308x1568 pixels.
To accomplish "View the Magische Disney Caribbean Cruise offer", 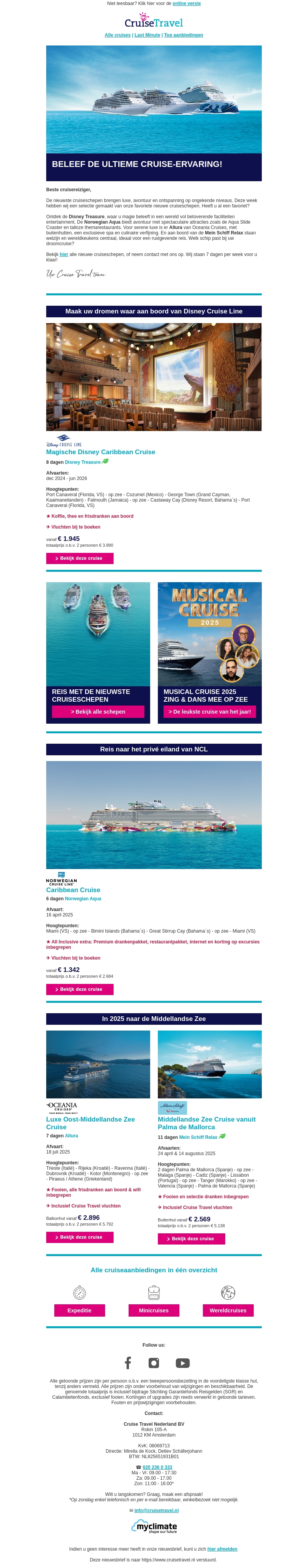I will pos(80,558).
